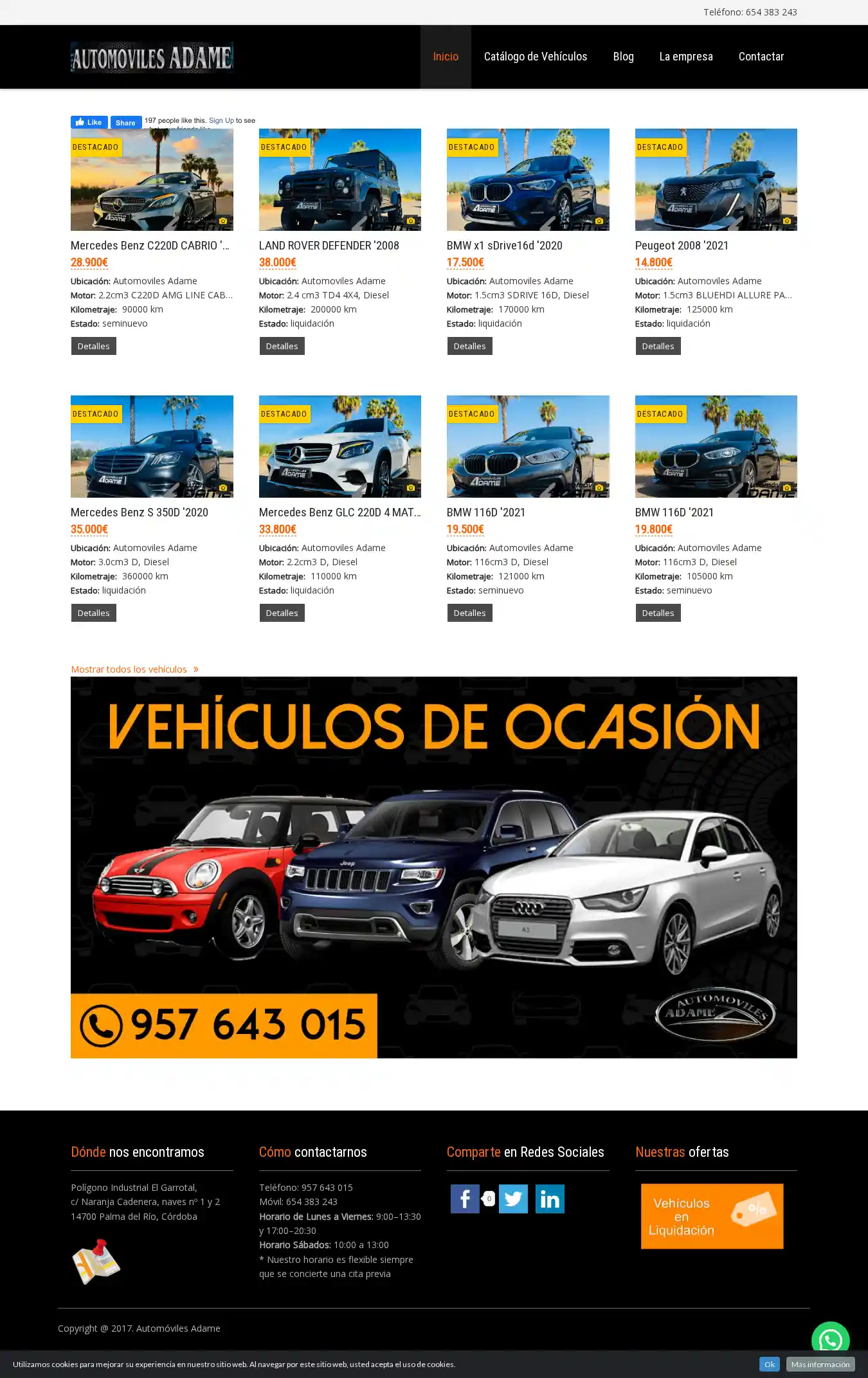Screen dimensions: 868x1378
Task: Open the WhatsApp chat bubble
Action: [x=830, y=1339]
